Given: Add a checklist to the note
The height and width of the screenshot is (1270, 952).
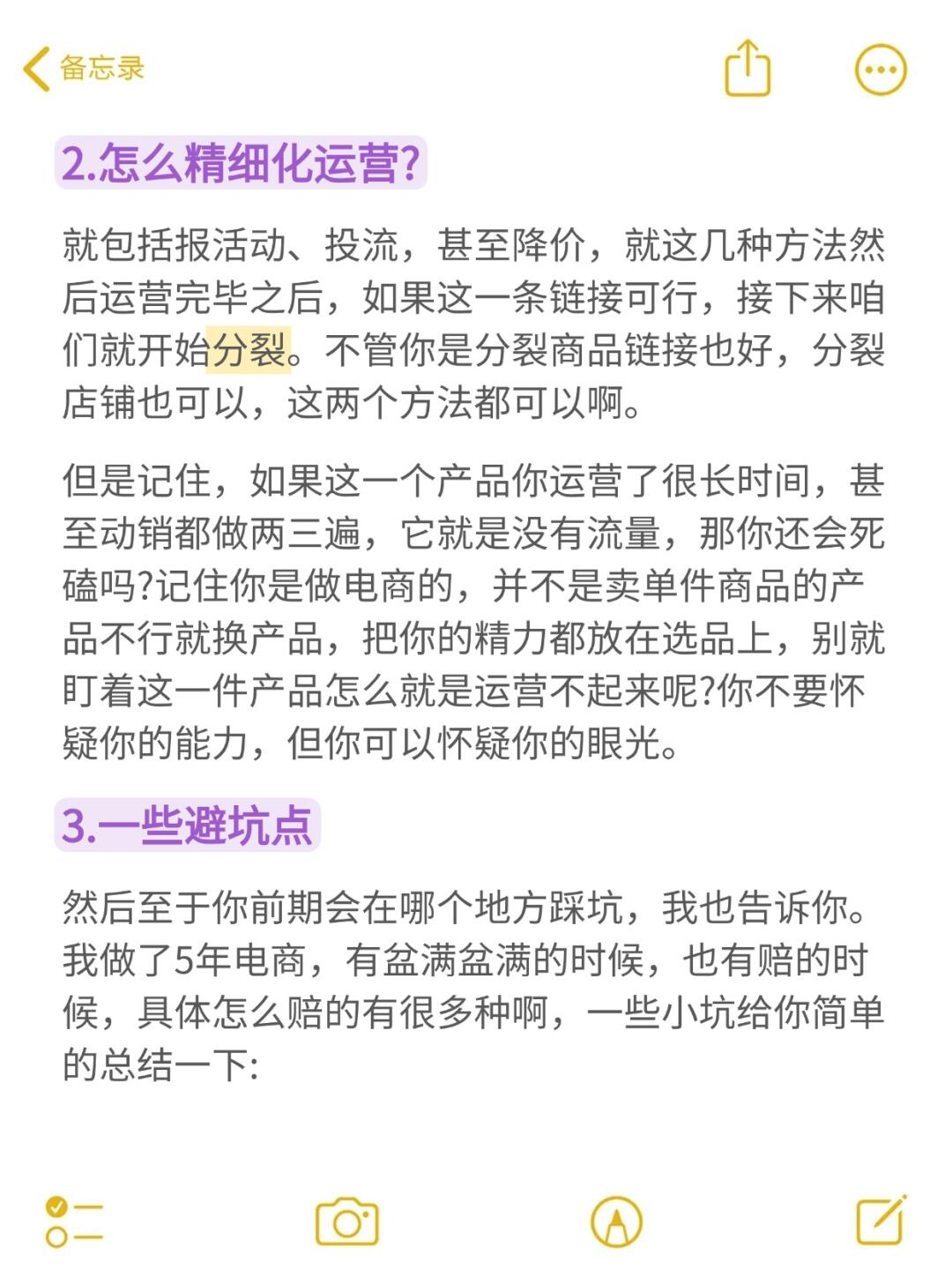Looking at the screenshot, I should coord(74,1221).
